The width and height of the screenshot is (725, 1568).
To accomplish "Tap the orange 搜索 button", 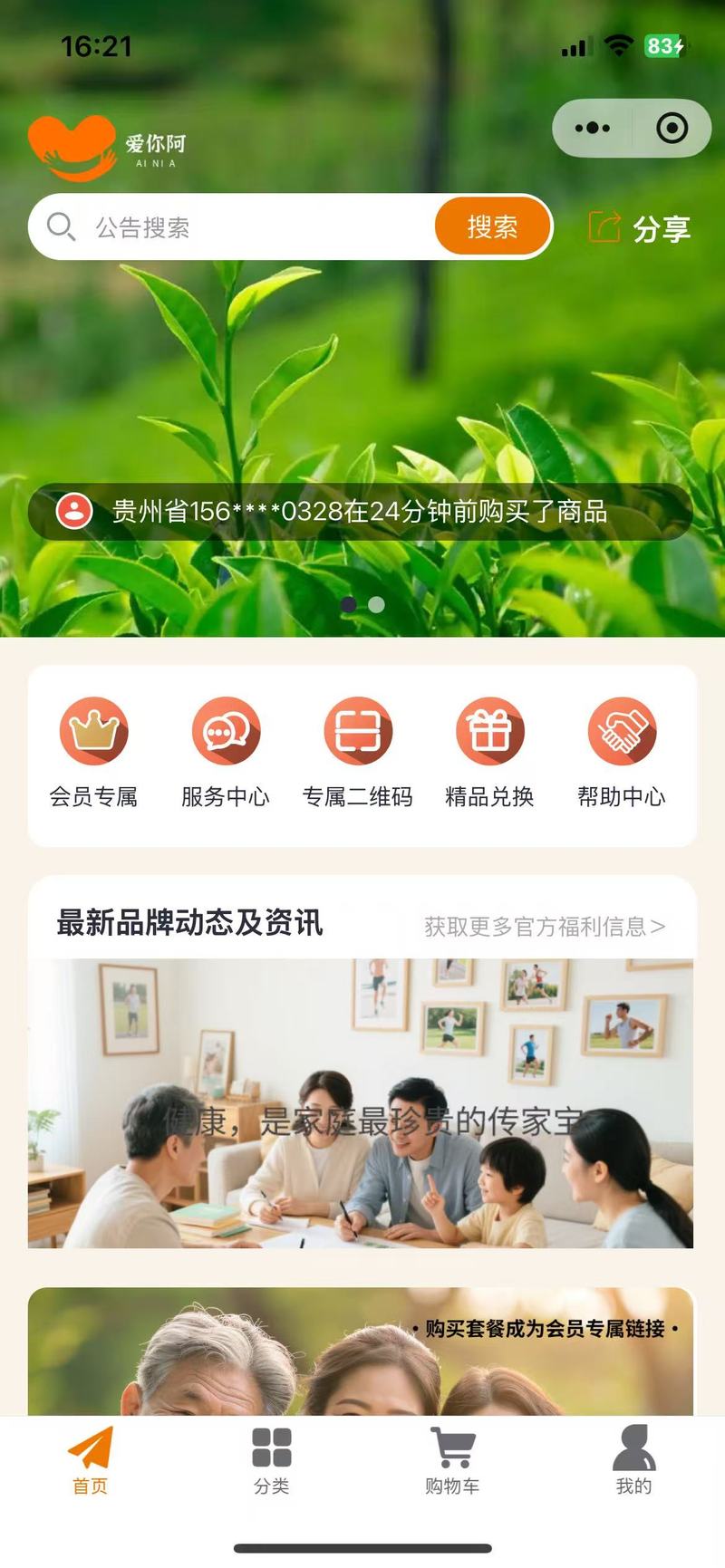I will click(493, 226).
